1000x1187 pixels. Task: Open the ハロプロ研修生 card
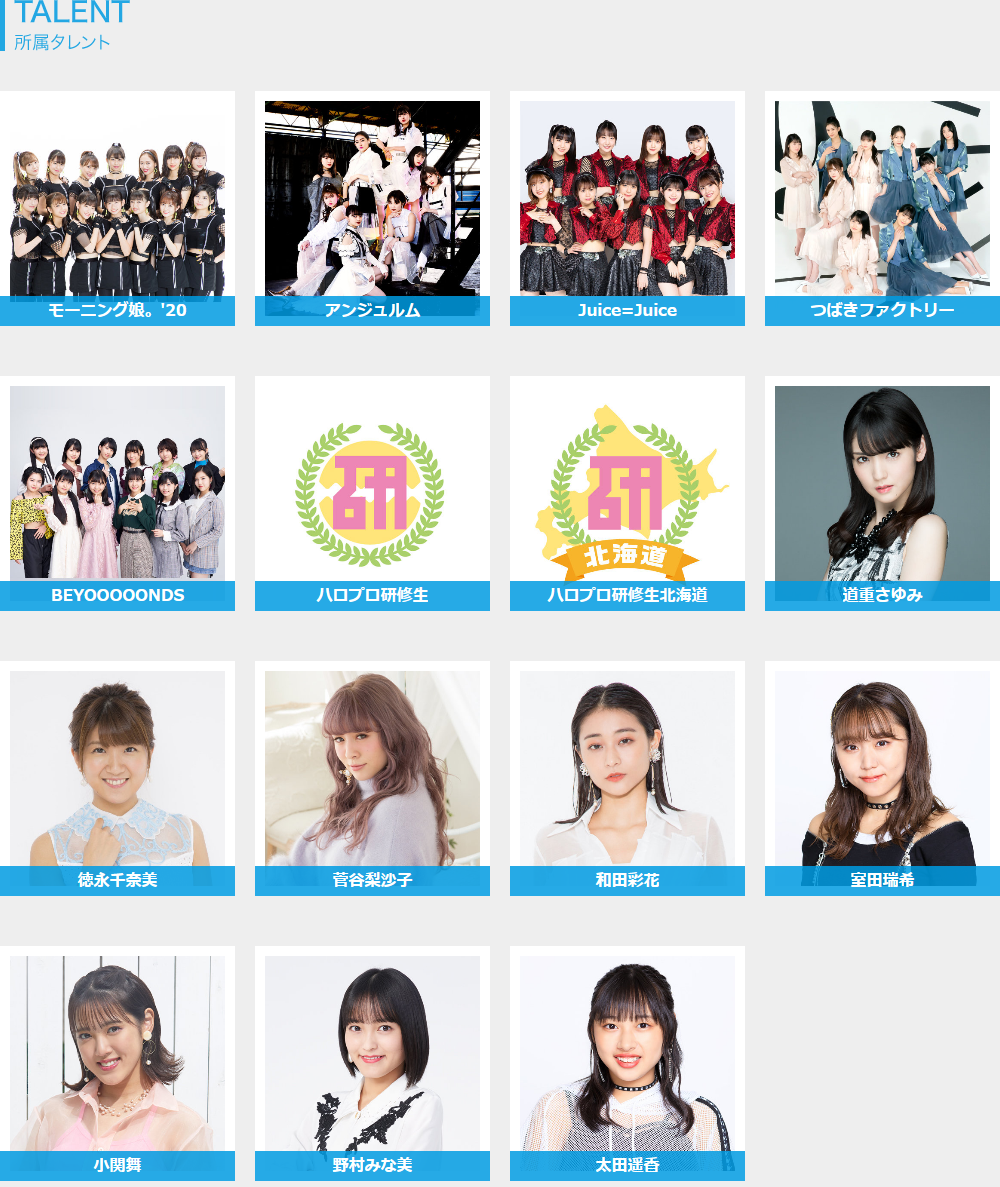pyautogui.click(x=372, y=493)
